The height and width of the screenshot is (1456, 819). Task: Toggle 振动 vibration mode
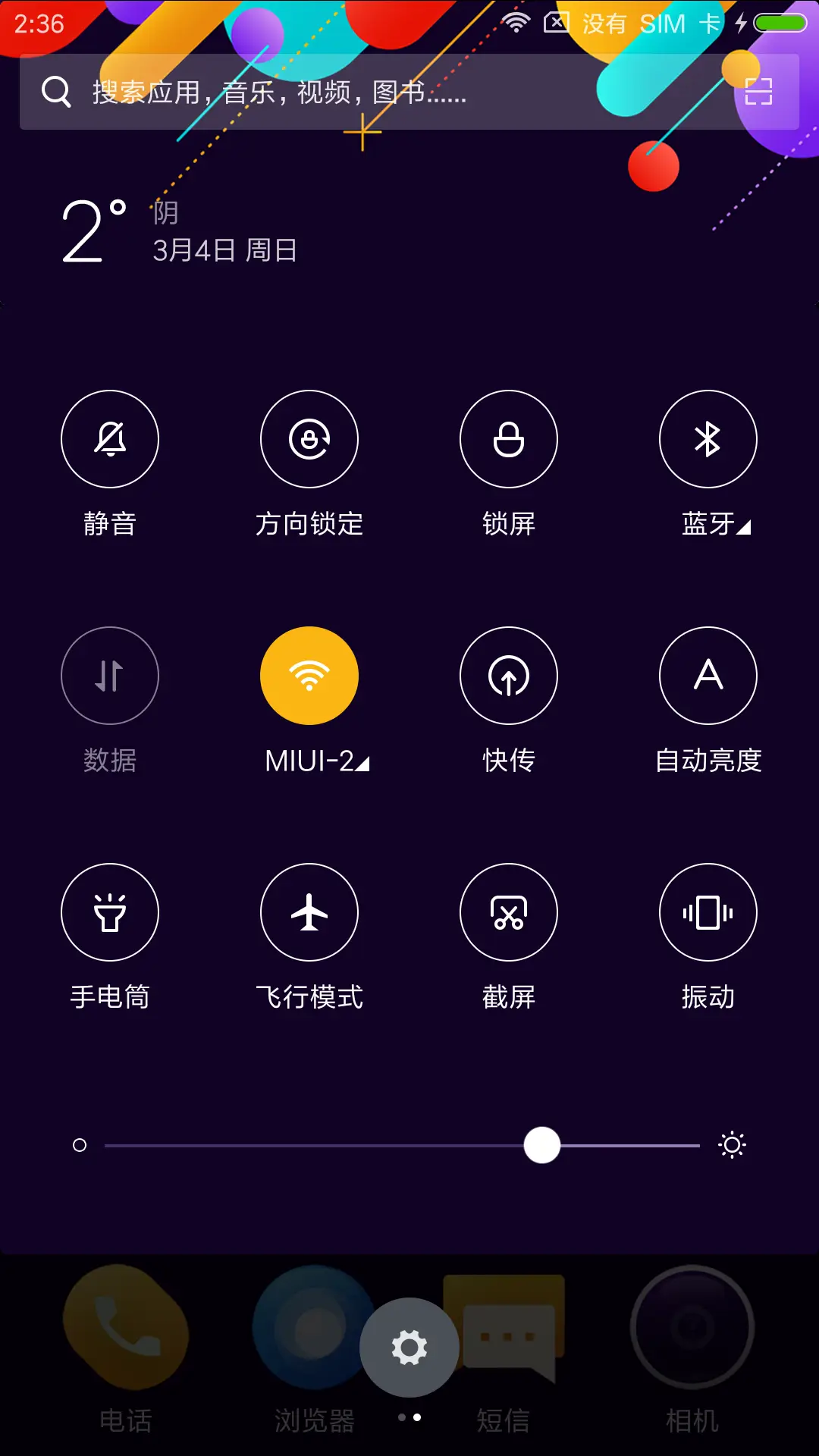[708, 912]
